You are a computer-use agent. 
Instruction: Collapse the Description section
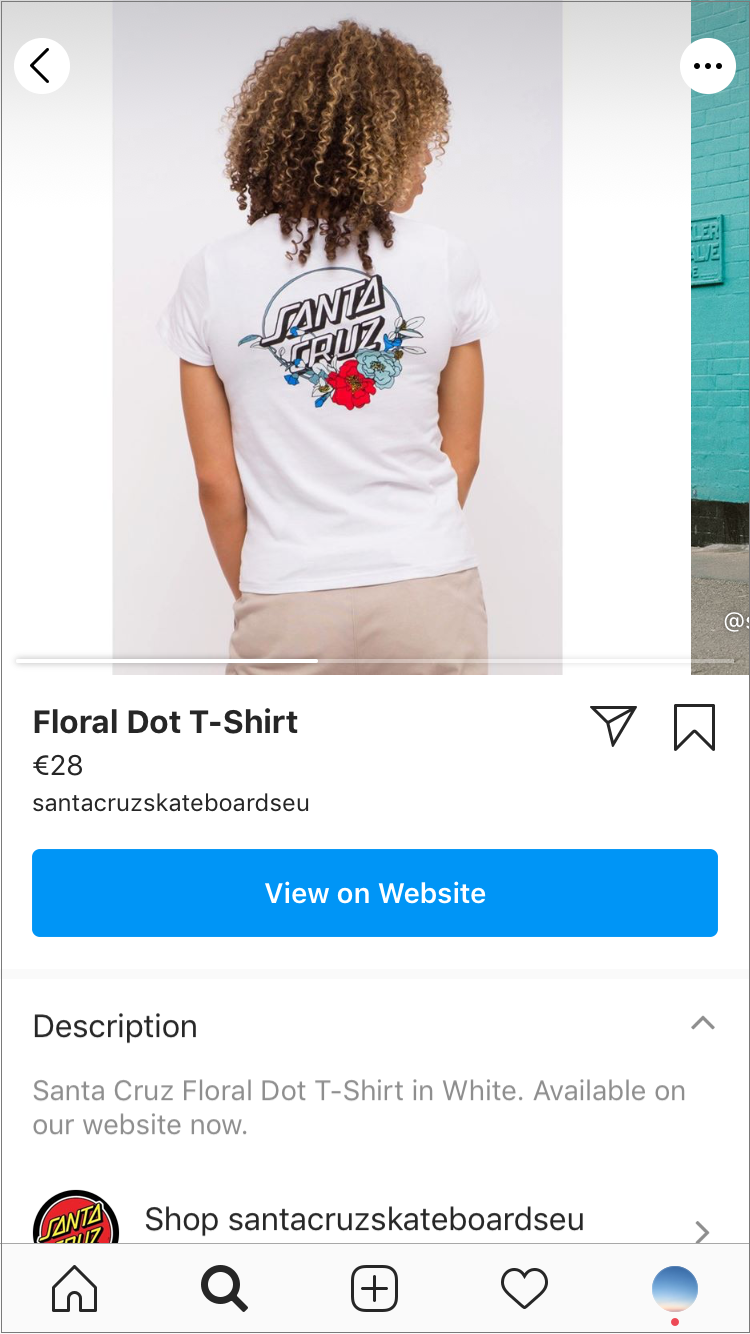(x=703, y=1023)
